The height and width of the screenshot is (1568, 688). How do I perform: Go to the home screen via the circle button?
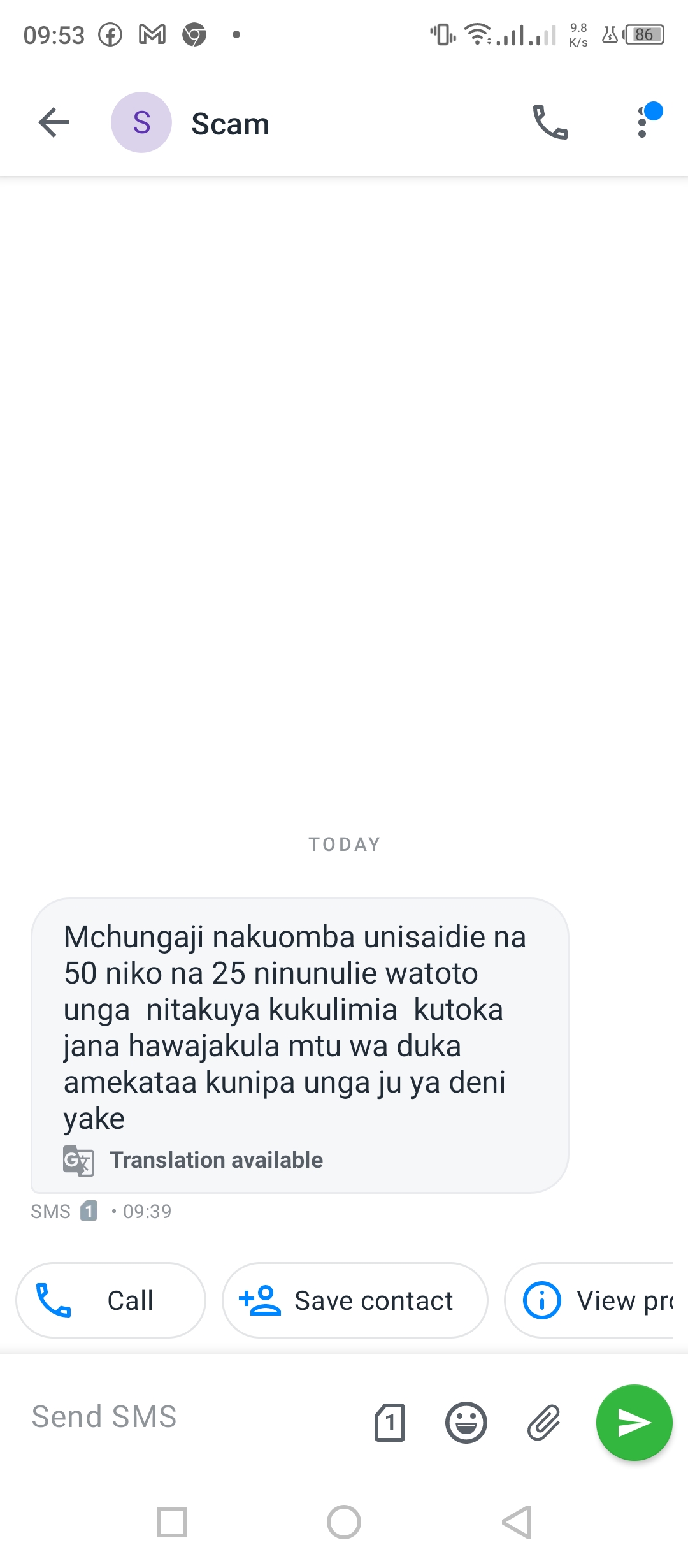click(344, 1522)
